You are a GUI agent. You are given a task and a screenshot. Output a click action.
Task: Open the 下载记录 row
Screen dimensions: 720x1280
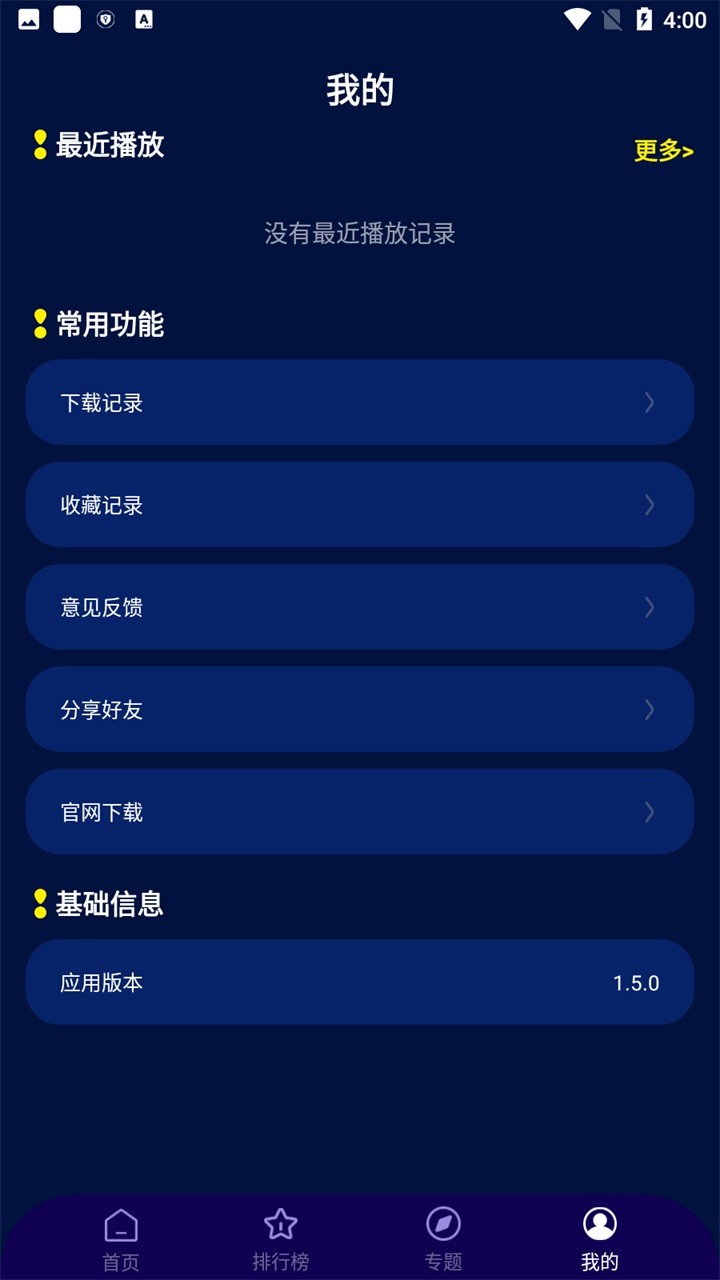tap(360, 402)
